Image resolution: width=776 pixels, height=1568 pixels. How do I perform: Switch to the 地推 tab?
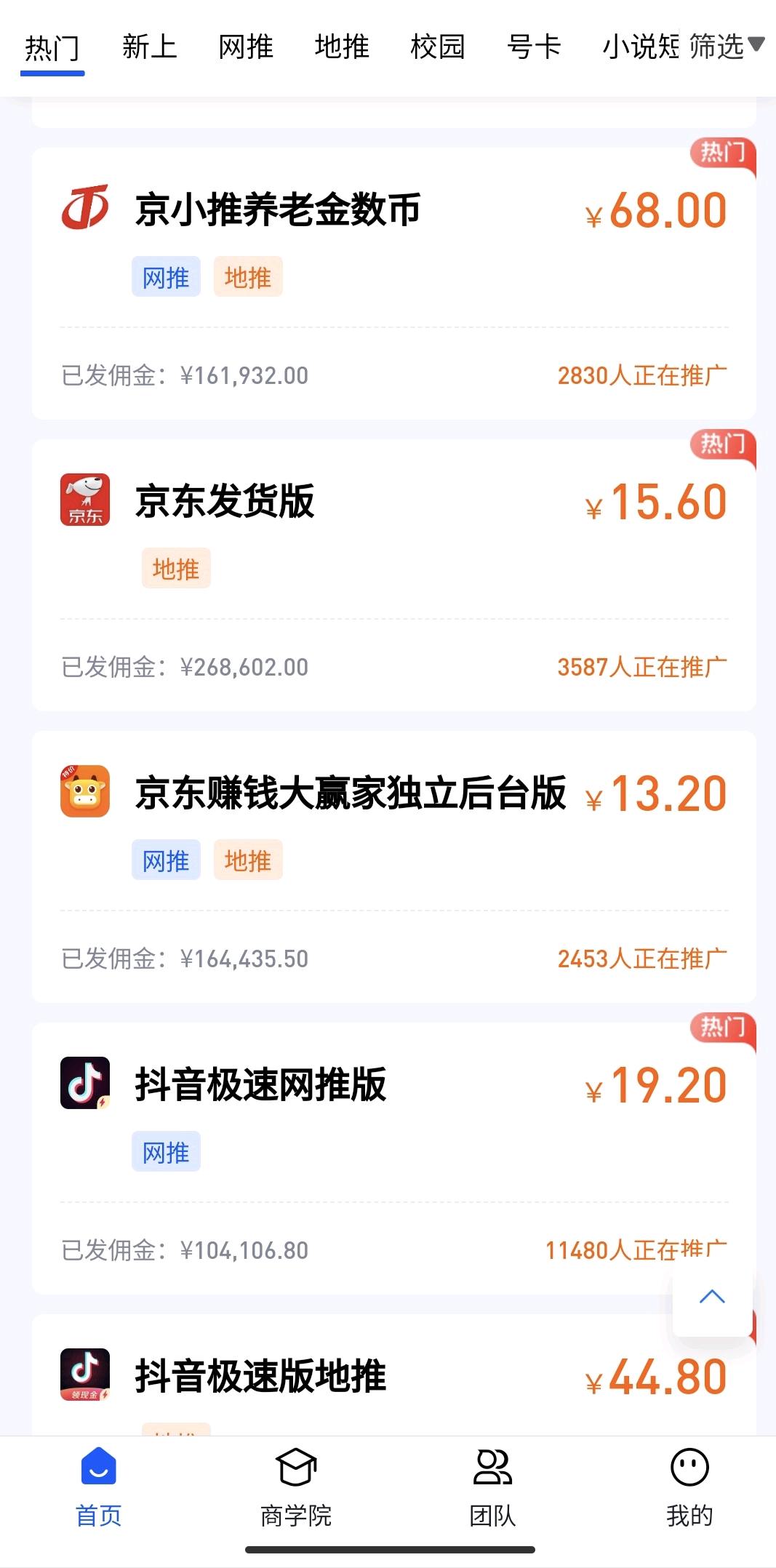[342, 47]
